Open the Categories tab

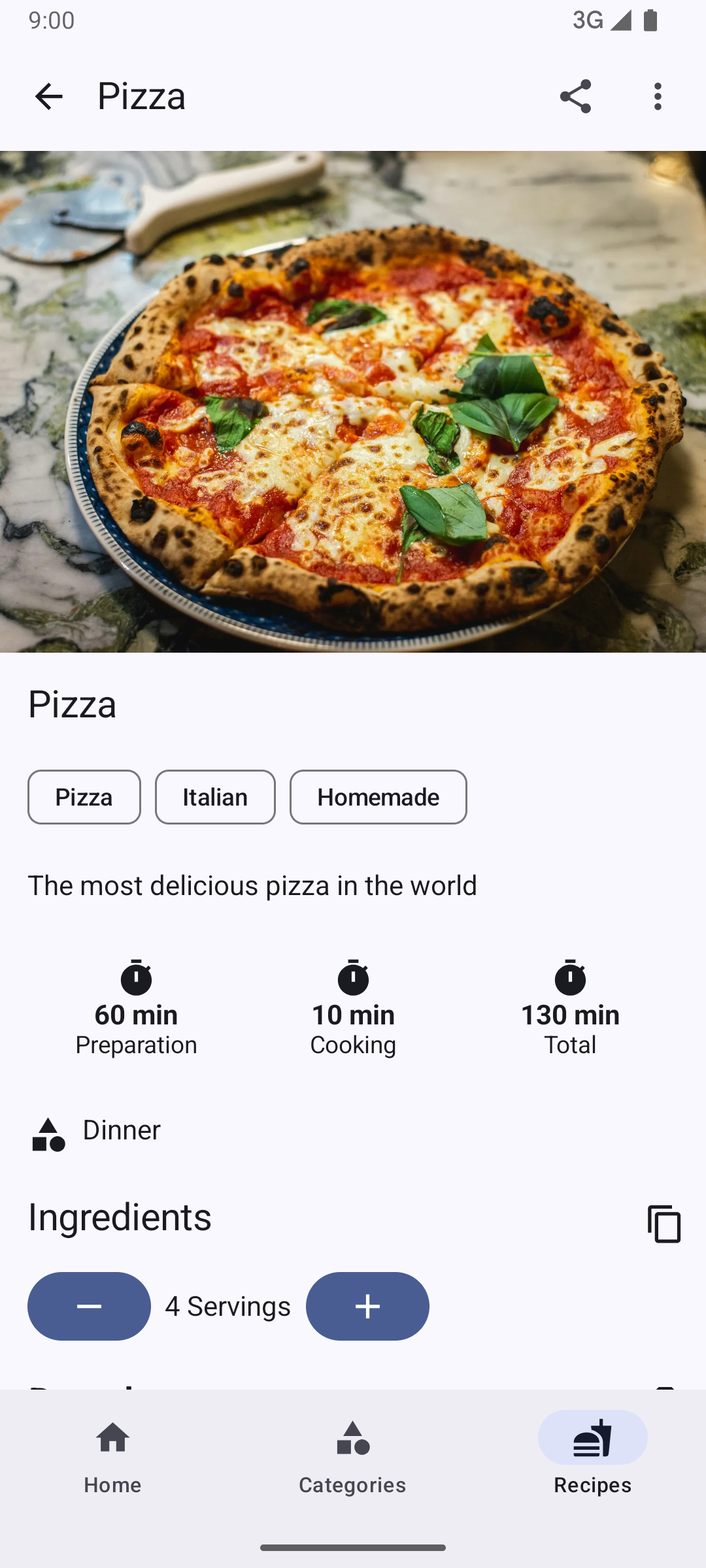352,1454
